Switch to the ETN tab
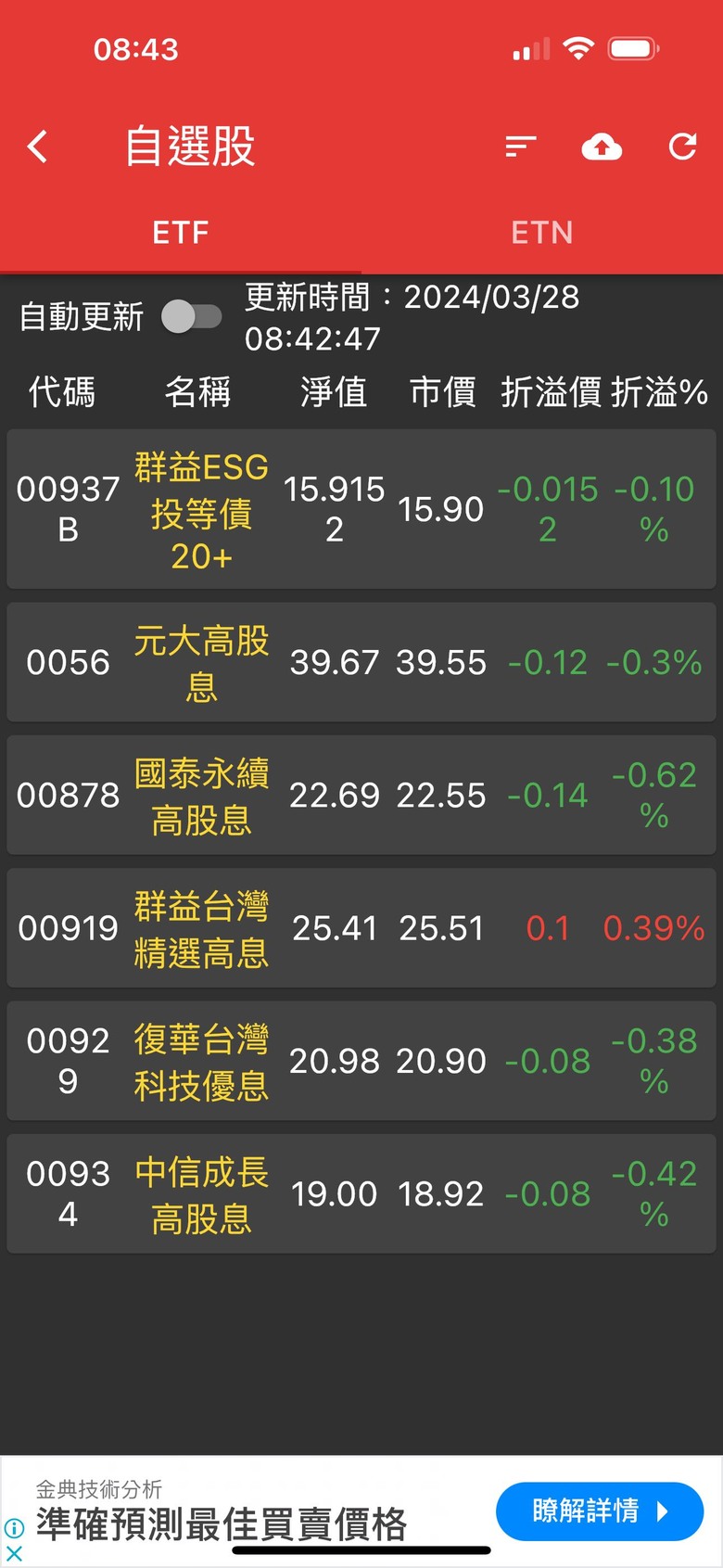Image resolution: width=723 pixels, height=1568 pixels. 542,232
